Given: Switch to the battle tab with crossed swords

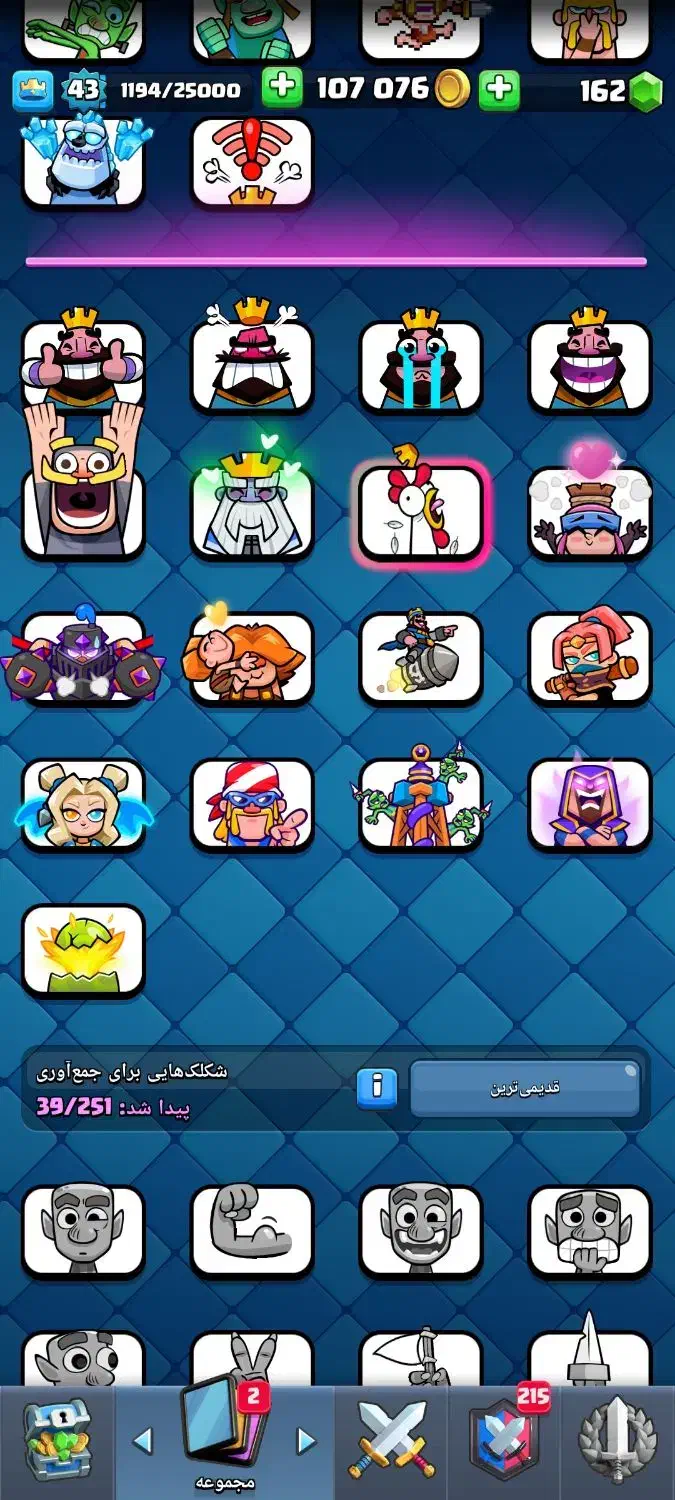Looking at the screenshot, I should tap(392, 1440).
